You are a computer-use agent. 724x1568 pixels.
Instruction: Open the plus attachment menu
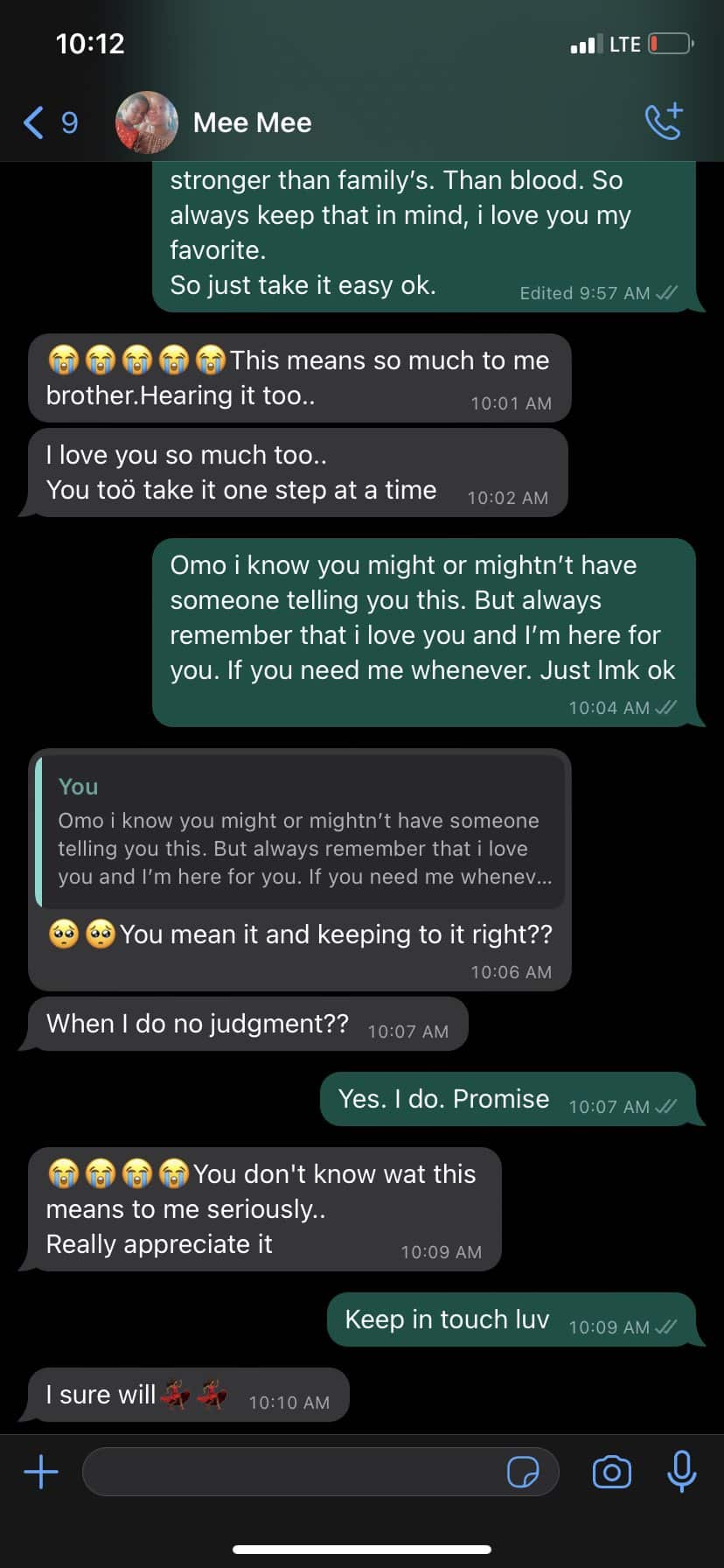[41, 1472]
